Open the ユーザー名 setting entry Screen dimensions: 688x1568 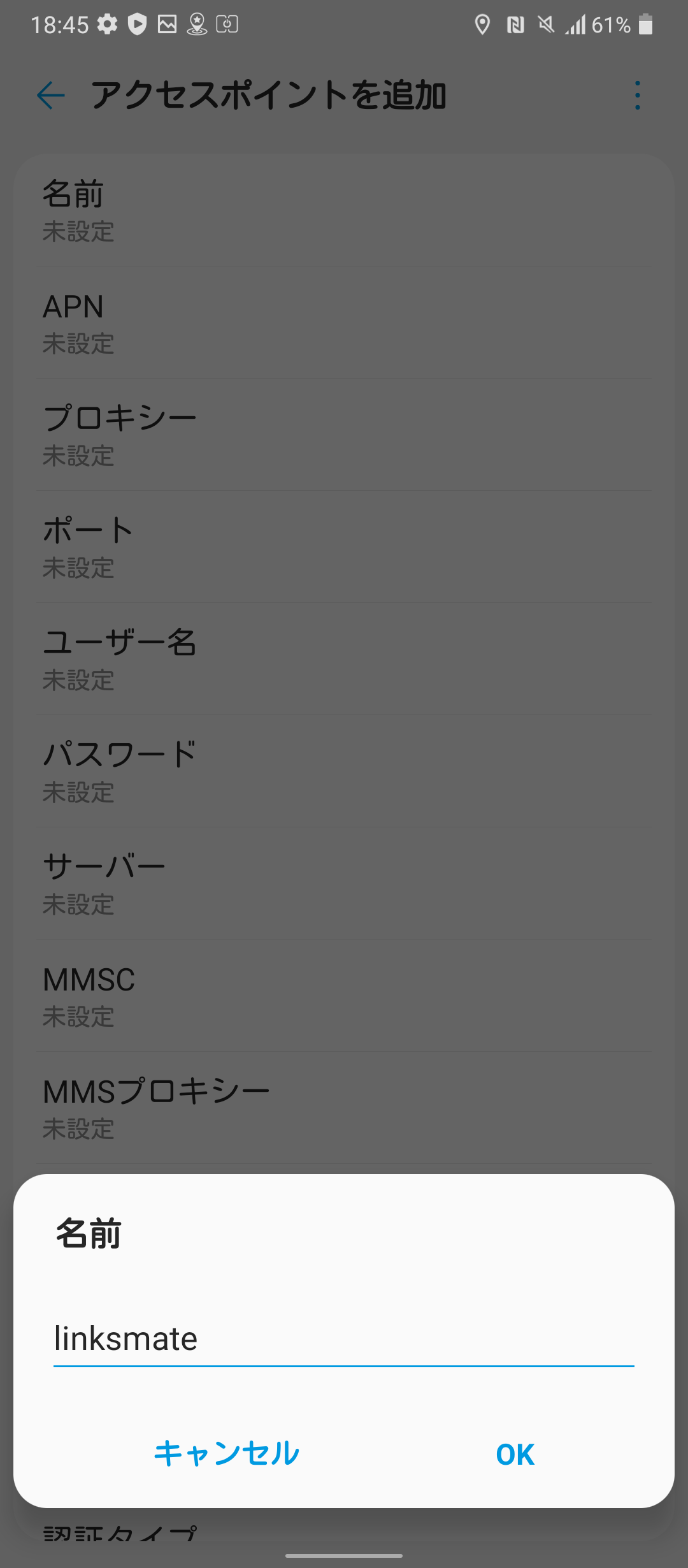pos(344,658)
